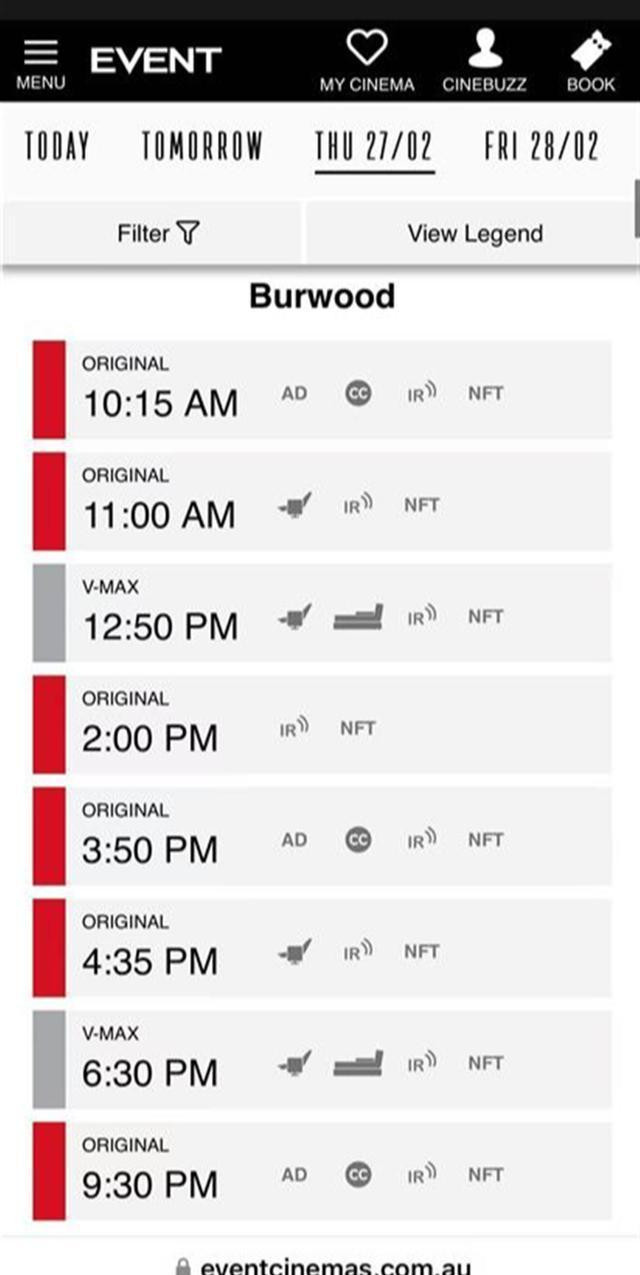Select the Thu 27/02 date tab

point(374,147)
